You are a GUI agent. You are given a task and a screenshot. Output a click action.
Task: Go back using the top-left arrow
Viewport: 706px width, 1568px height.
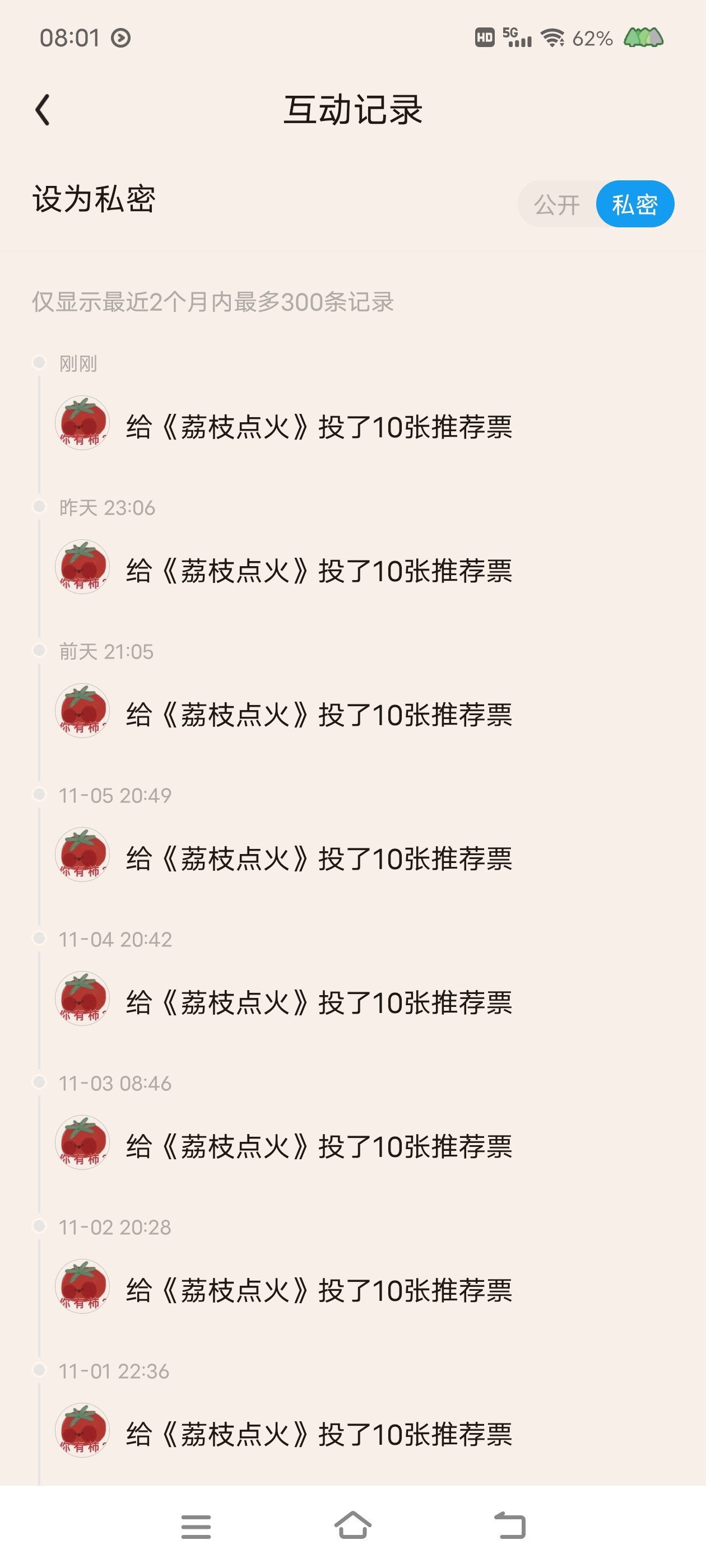[x=42, y=110]
